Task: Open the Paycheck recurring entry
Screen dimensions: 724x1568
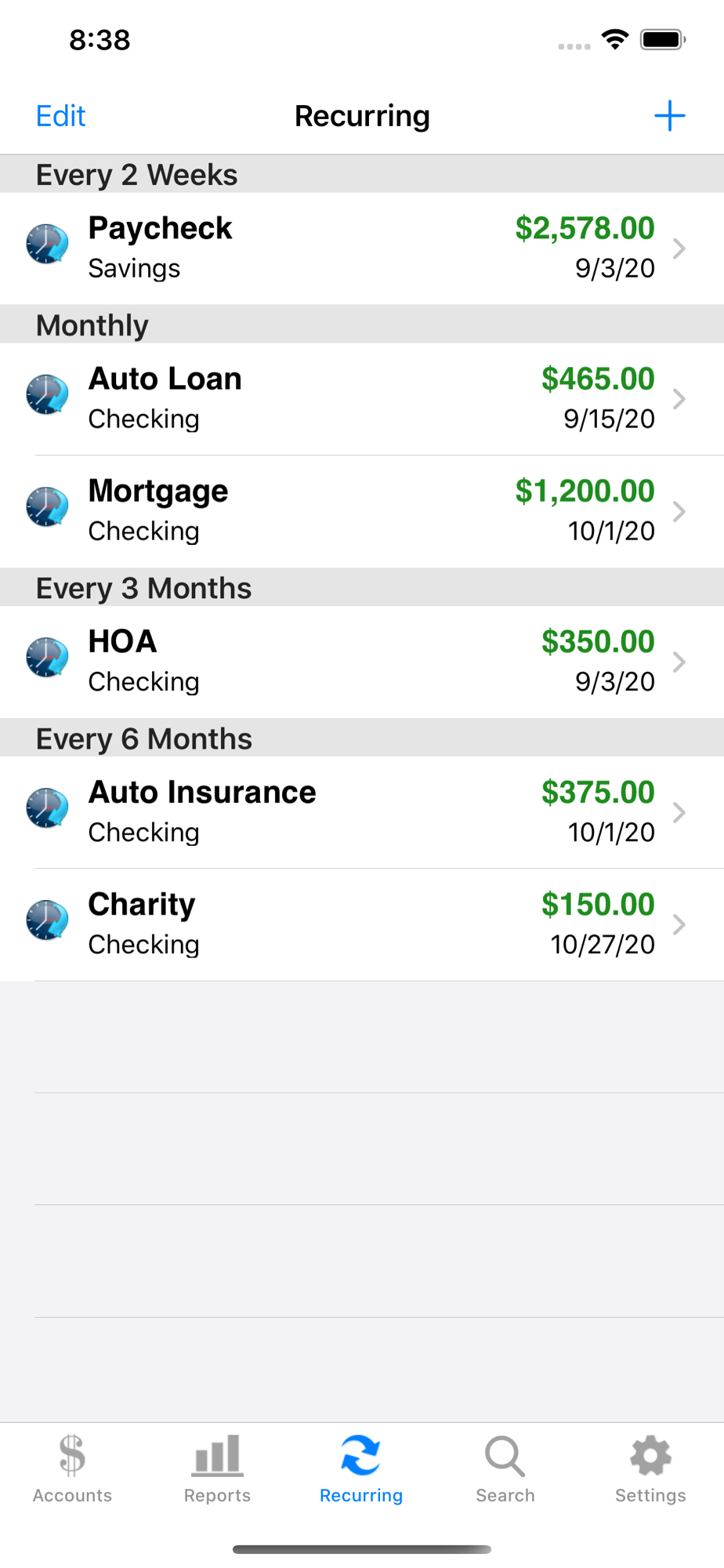Action: tap(362, 249)
